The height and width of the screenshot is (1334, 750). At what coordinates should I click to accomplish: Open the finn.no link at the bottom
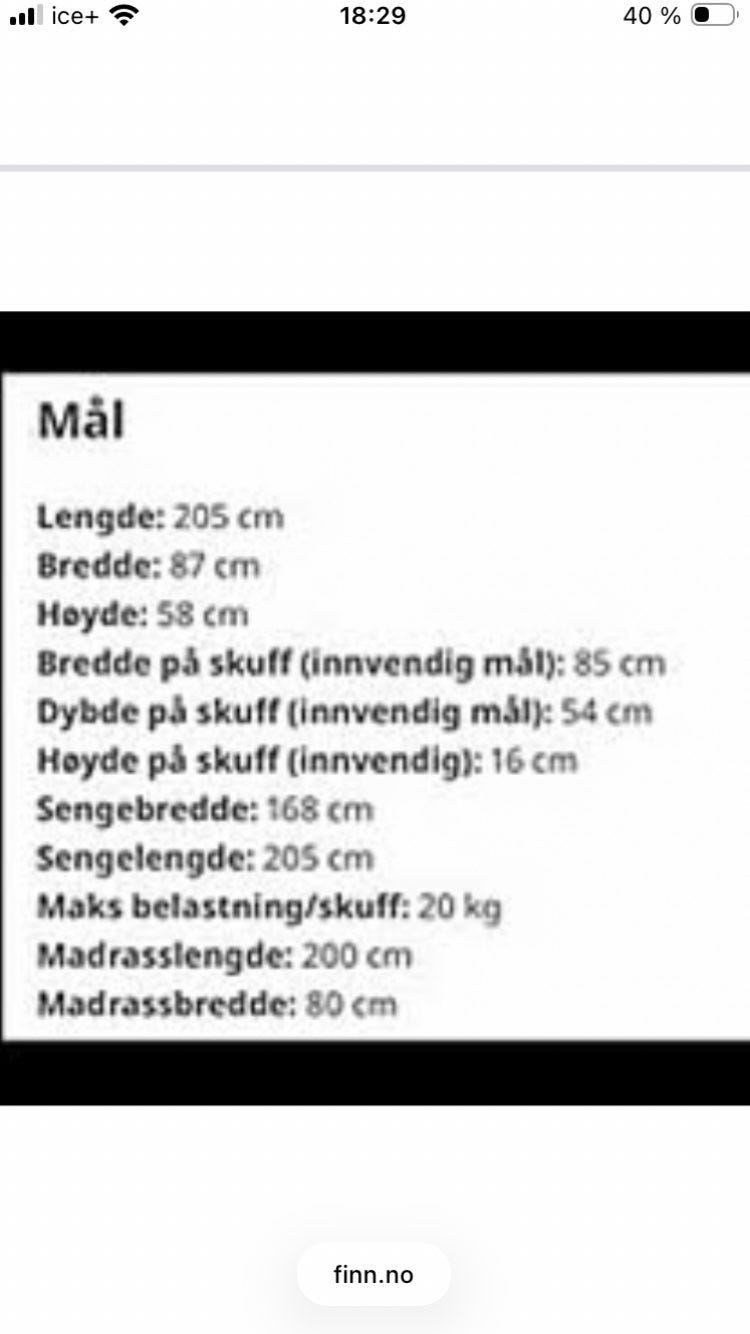(374, 1274)
